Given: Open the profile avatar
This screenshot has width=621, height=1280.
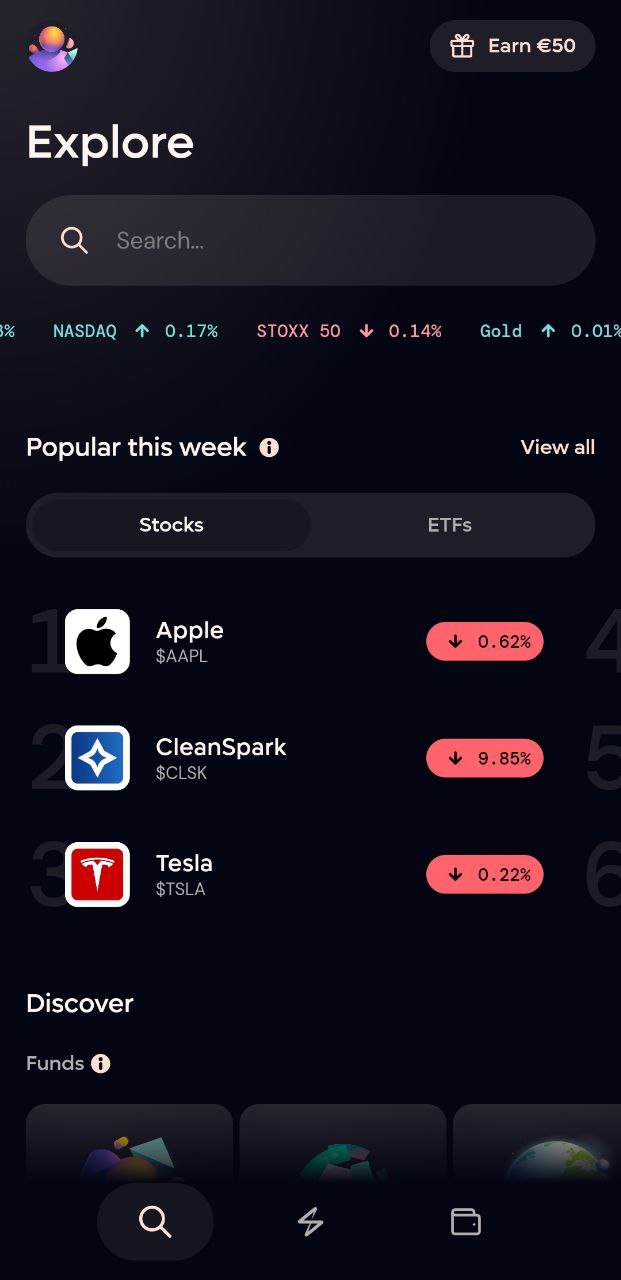Looking at the screenshot, I should (52, 48).
